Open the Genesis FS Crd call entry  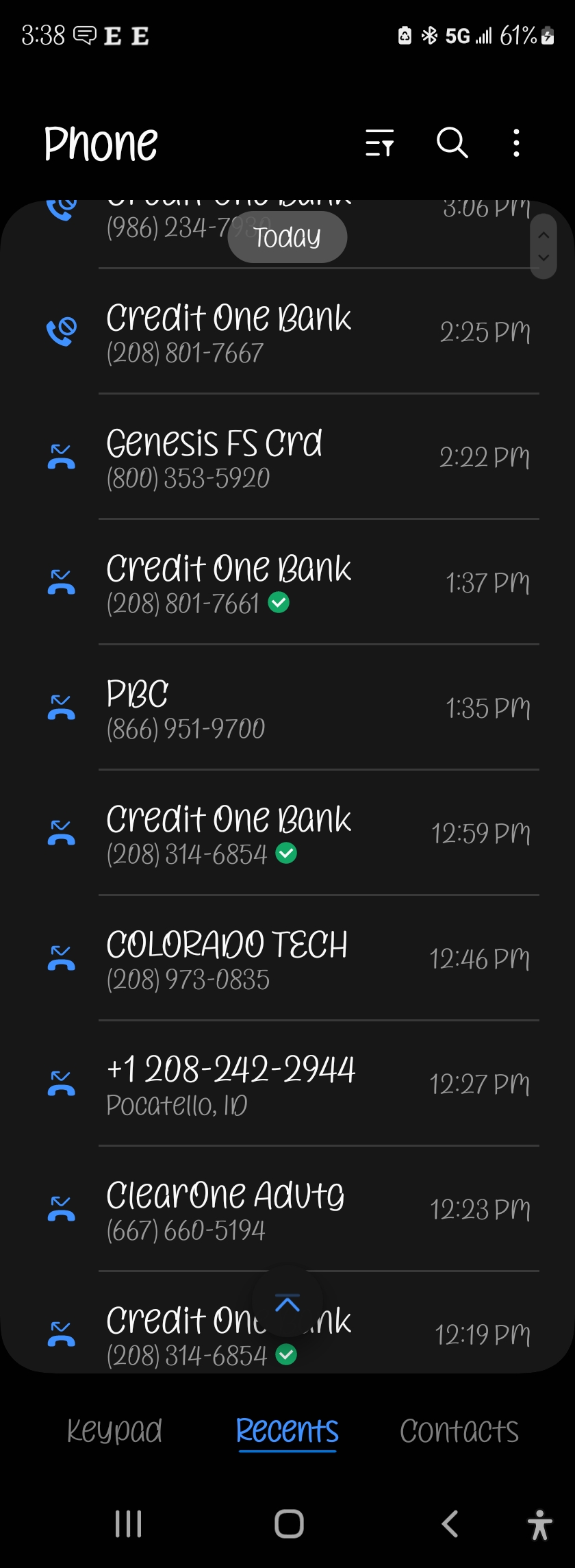click(x=287, y=458)
